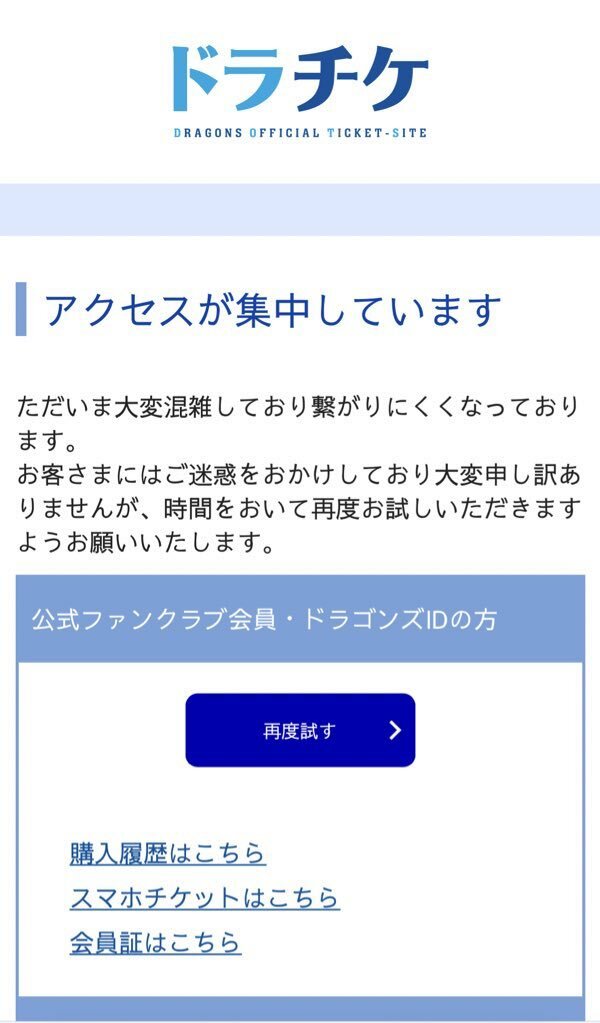Open the スマホチケットはこちら link
Screen dimensions: 600x1023
[204, 898]
